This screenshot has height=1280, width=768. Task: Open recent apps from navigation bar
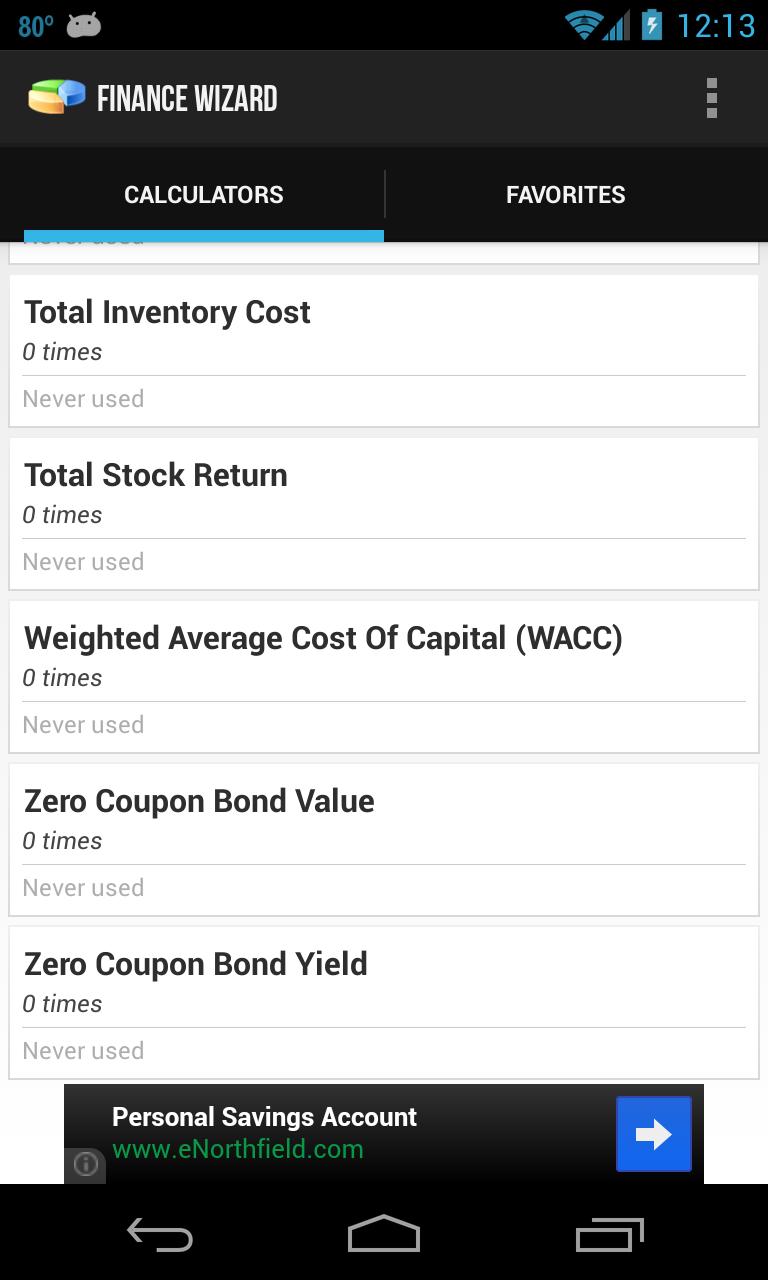pyautogui.click(x=608, y=1234)
